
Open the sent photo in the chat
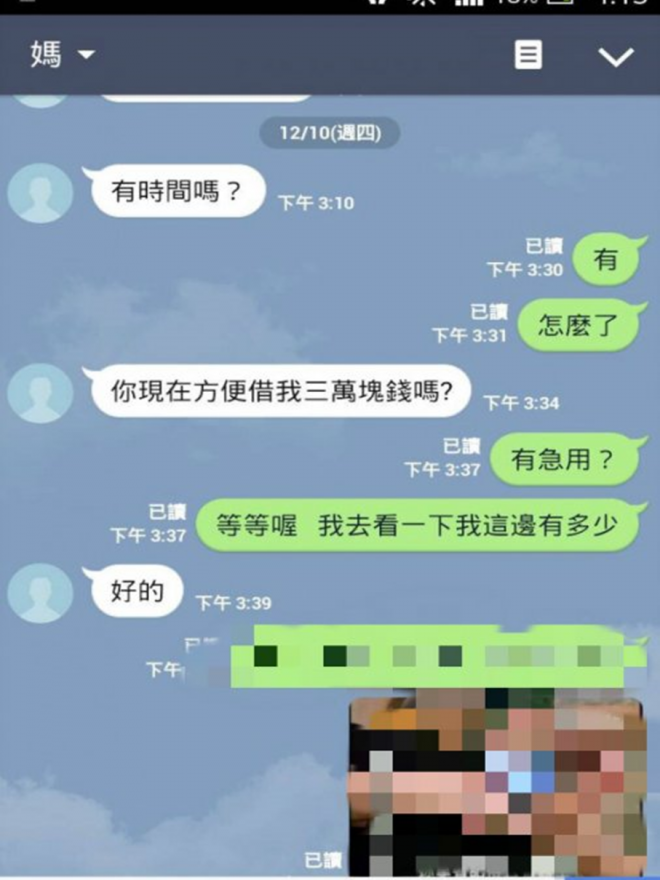coord(497,785)
